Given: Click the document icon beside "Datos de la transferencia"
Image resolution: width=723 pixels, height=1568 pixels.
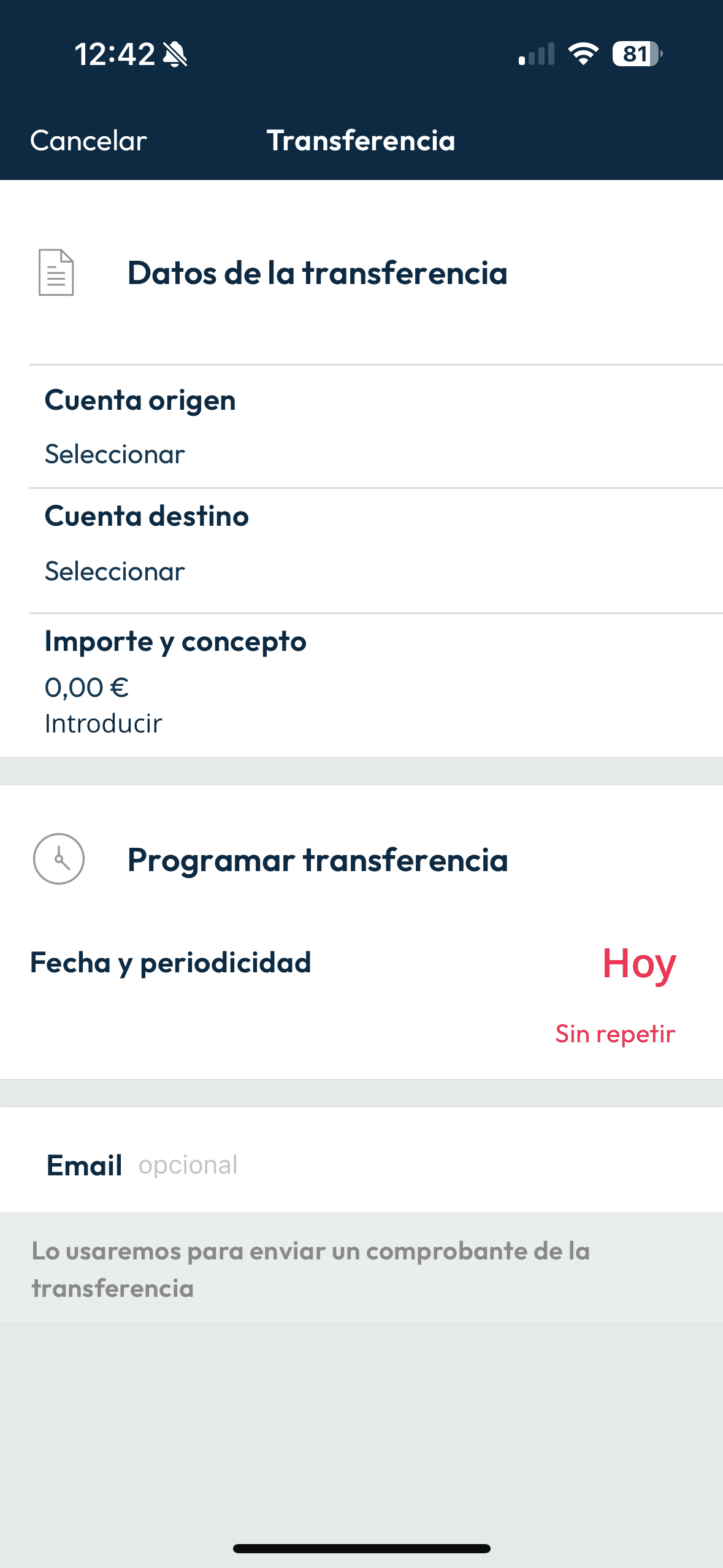Looking at the screenshot, I should [56, 274].
